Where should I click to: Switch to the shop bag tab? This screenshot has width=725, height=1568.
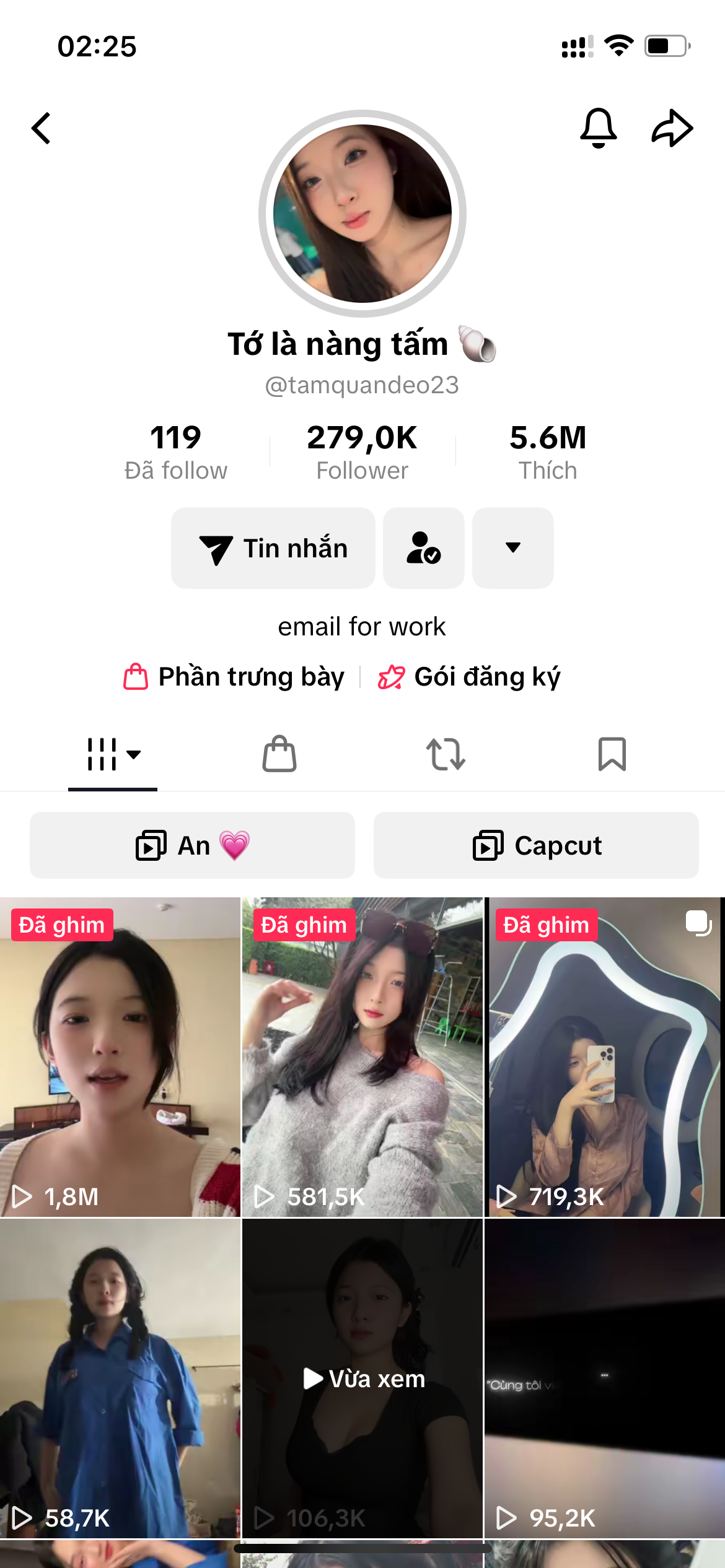pos(279,754)
